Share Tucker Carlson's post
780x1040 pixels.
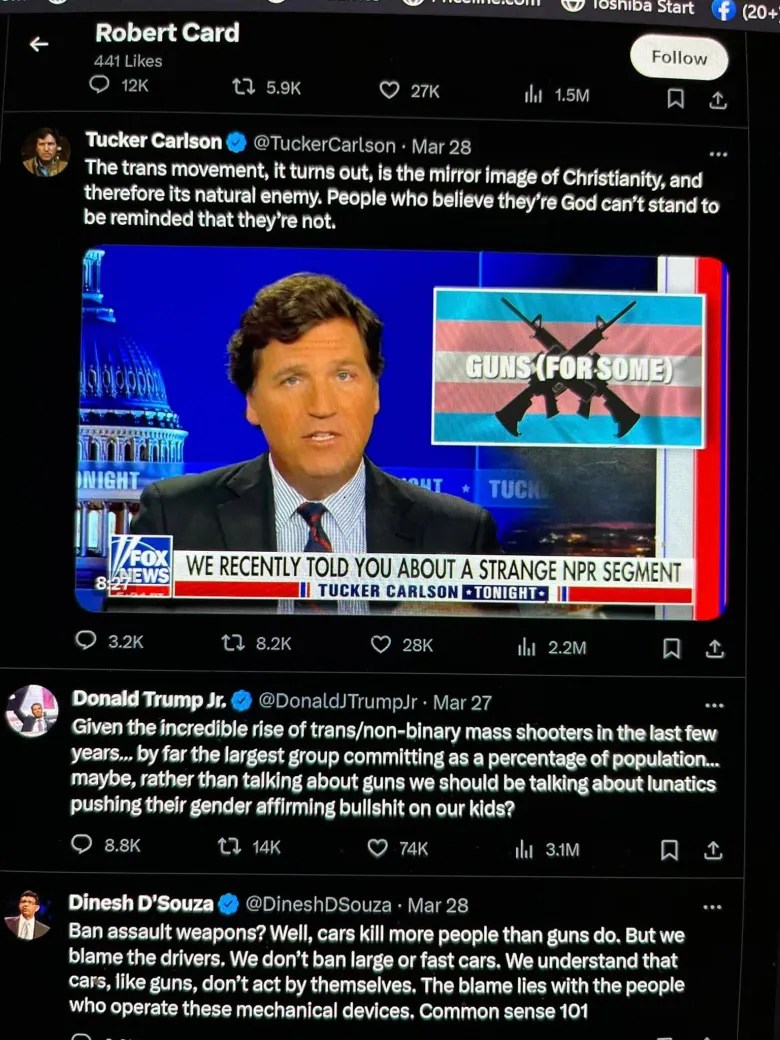pos(714,648)
